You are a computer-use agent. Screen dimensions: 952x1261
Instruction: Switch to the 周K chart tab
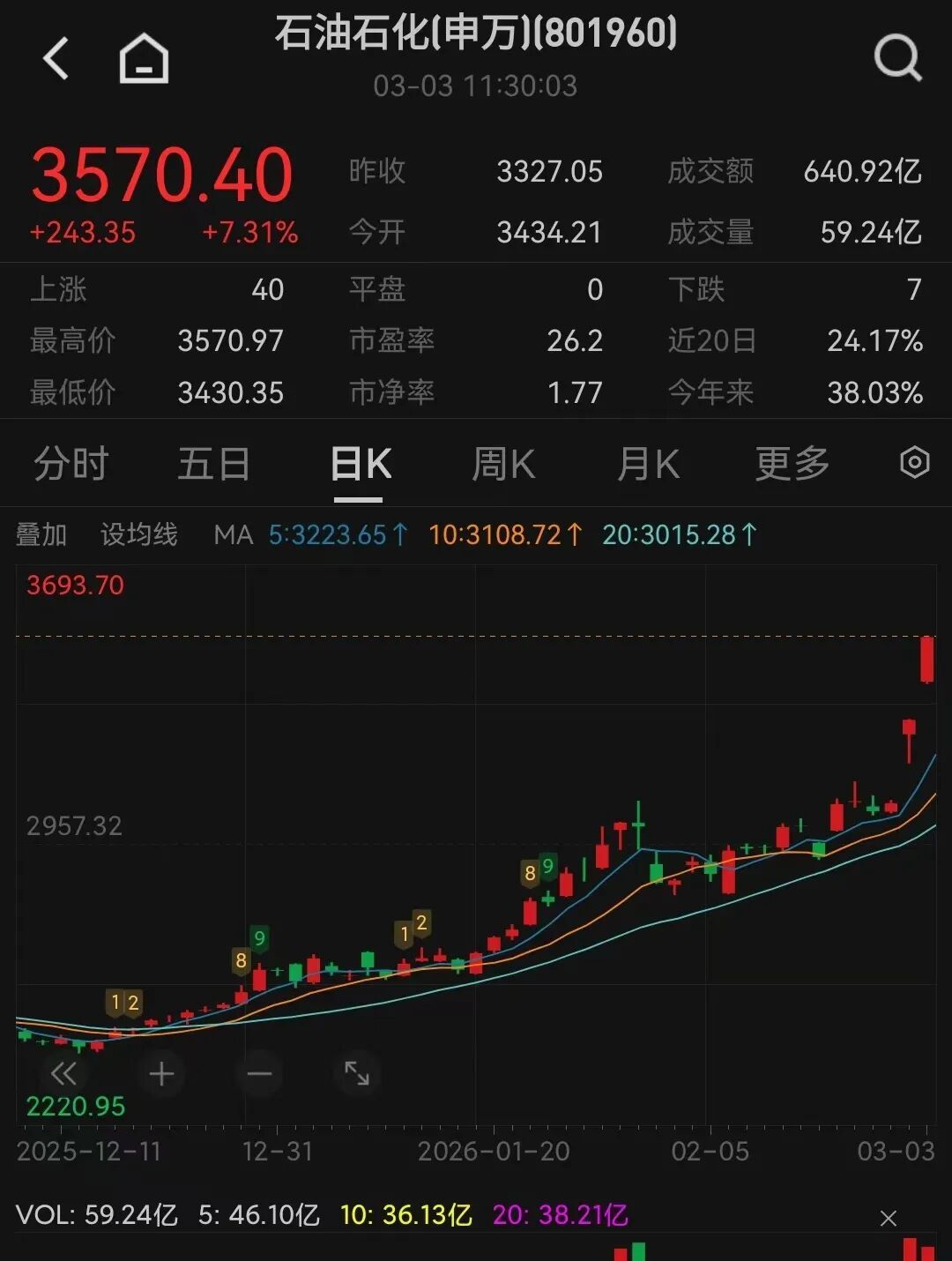[503, 464]
